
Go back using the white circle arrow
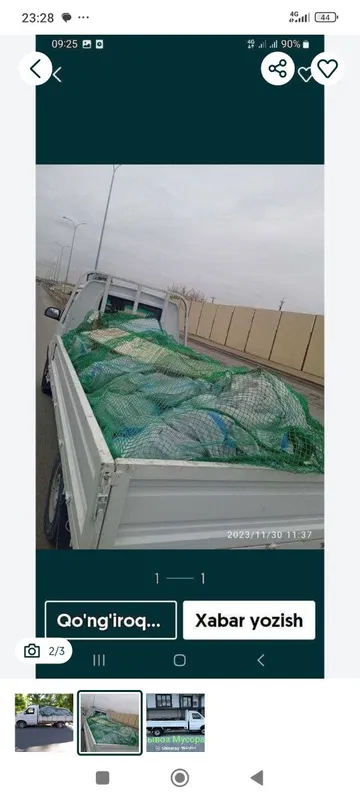pyautogui.click(x=35, y=68)
